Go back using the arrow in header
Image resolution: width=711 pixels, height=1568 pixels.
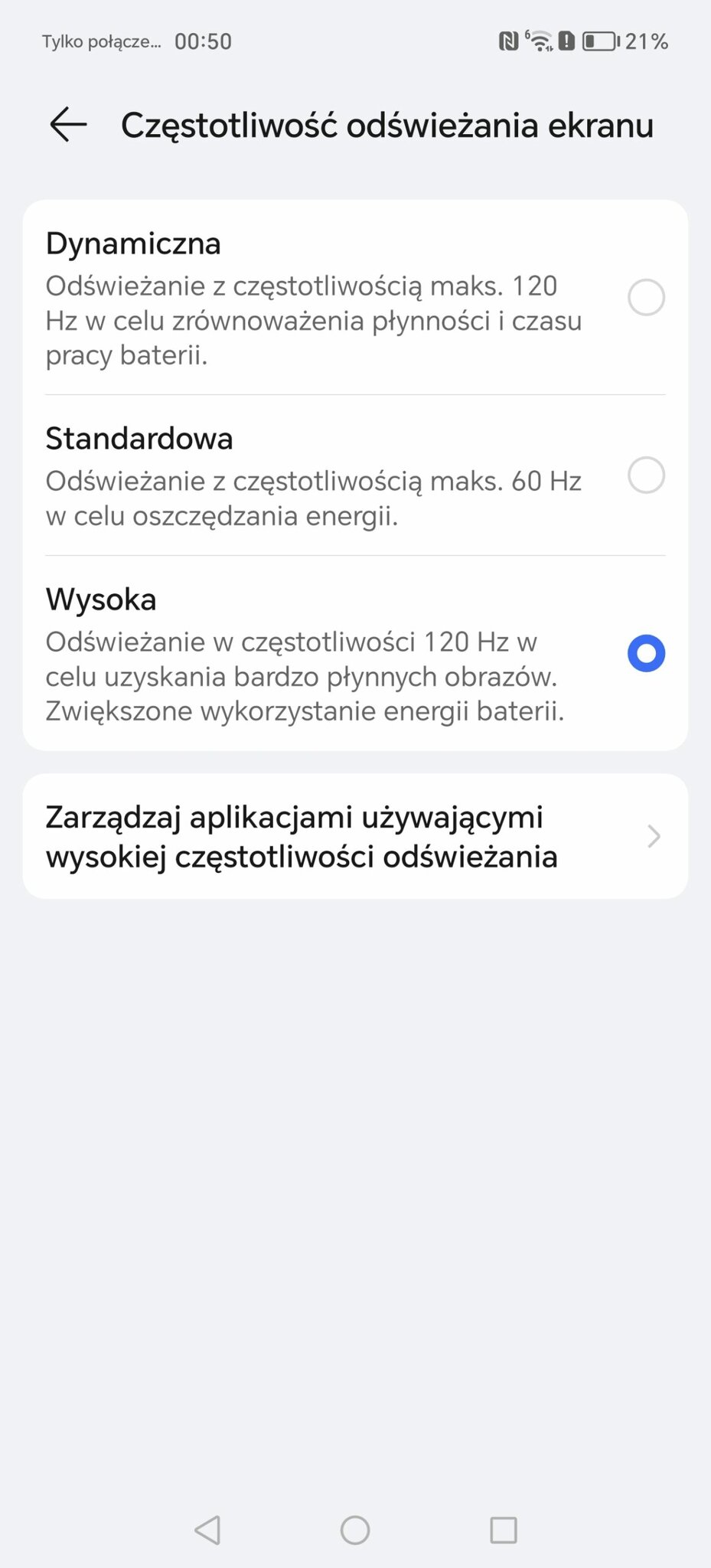(x=68, y=125)
